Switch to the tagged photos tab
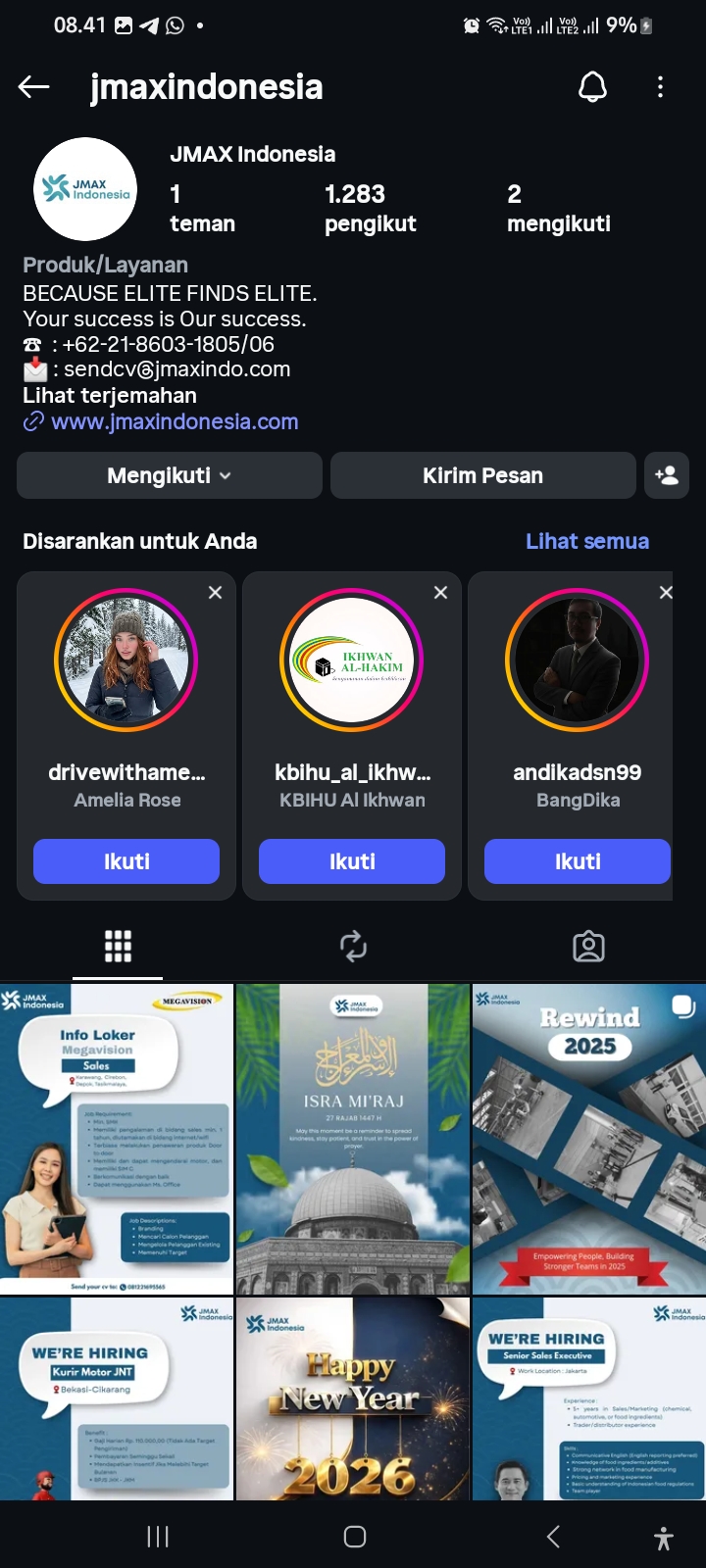This screenshot has width=706, height=1568. (588, 947)
